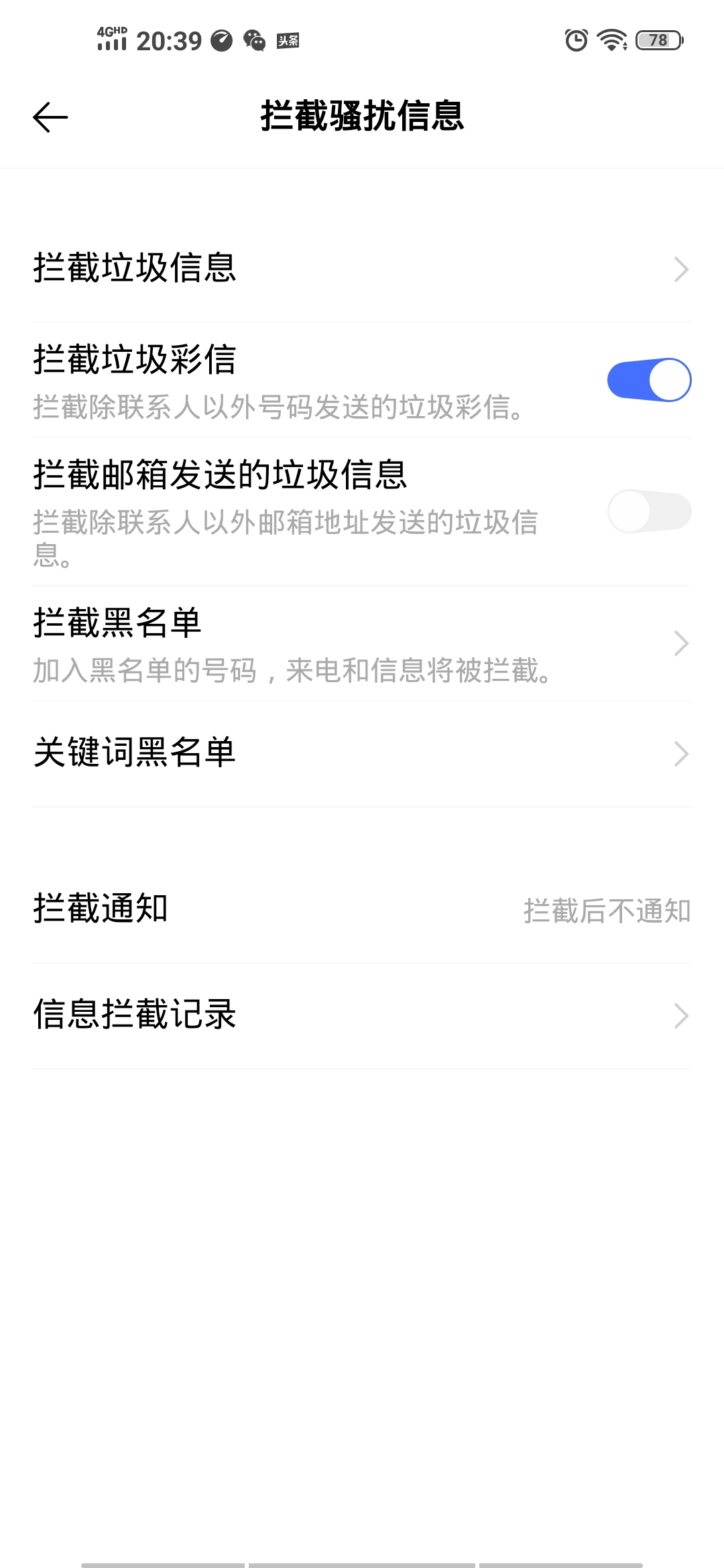The width and height of the screenshot is (724, 1568).
Task: Enable blocking of email spam messages toggle
Action: coord(651,511)
